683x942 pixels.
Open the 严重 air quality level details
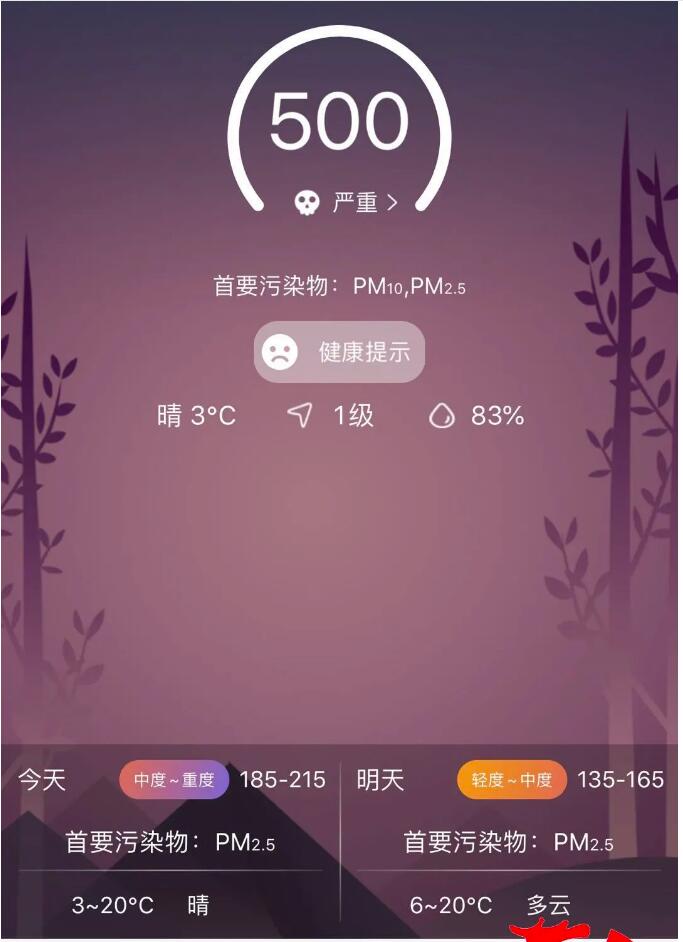pyautogui.click(x=348, y=203)
